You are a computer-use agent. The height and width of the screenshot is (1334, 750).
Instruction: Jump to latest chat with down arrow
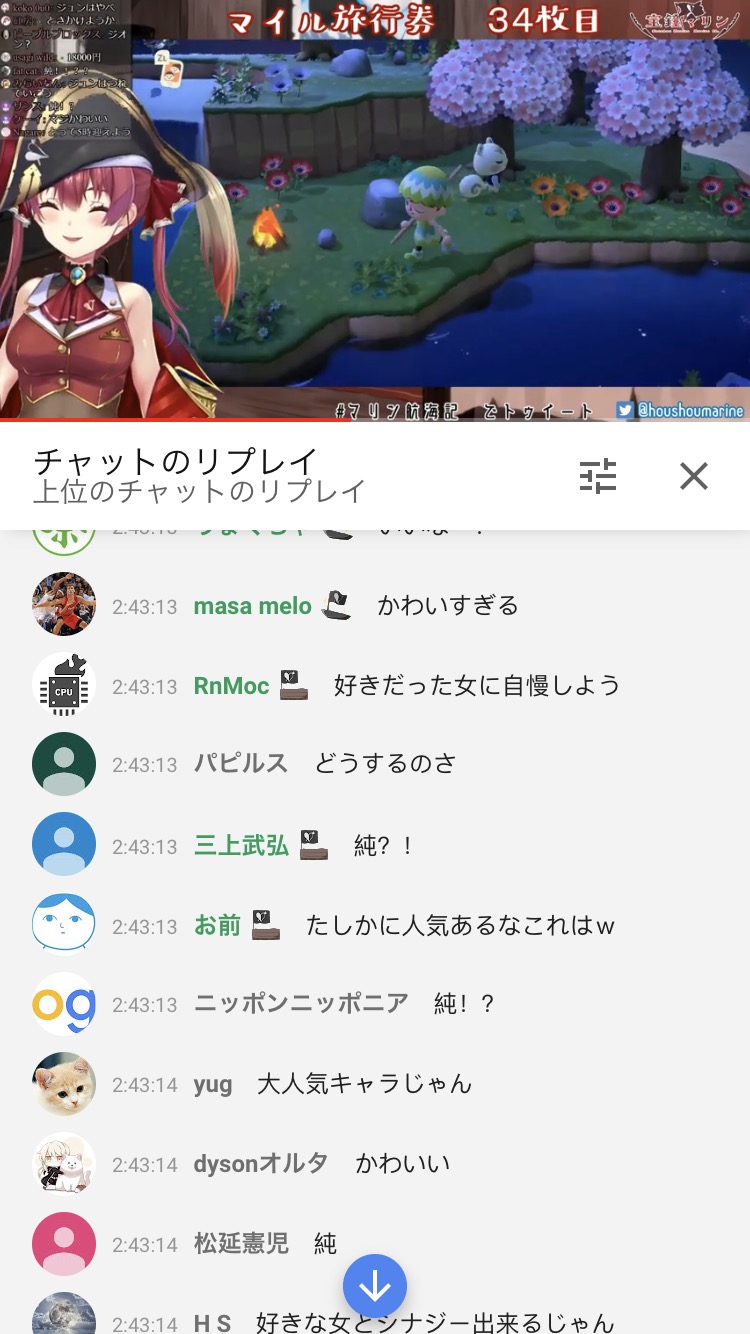[x=375, y=1286]
